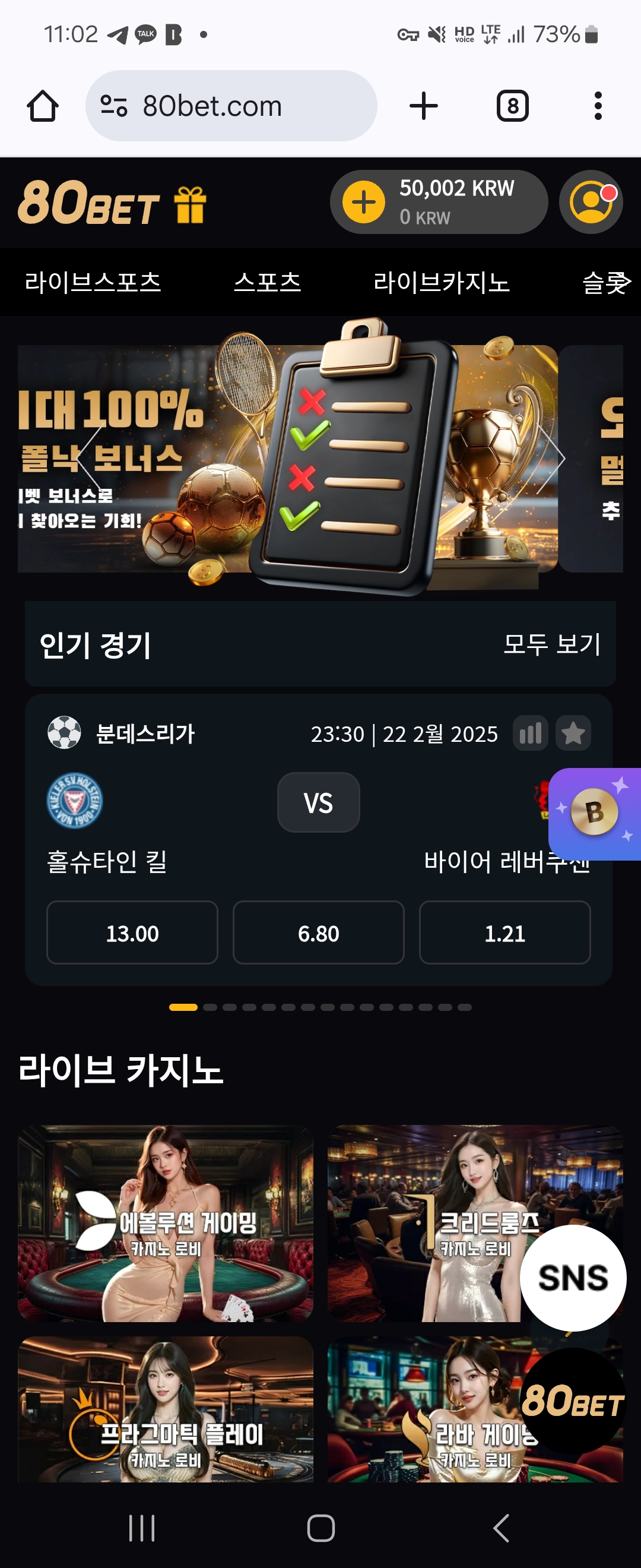Image resolution: width=641 pixels, height=1568 pixels.
Task: Select the 6.80 draw odds
Action: pyautogui.click(x=318, y=932)
